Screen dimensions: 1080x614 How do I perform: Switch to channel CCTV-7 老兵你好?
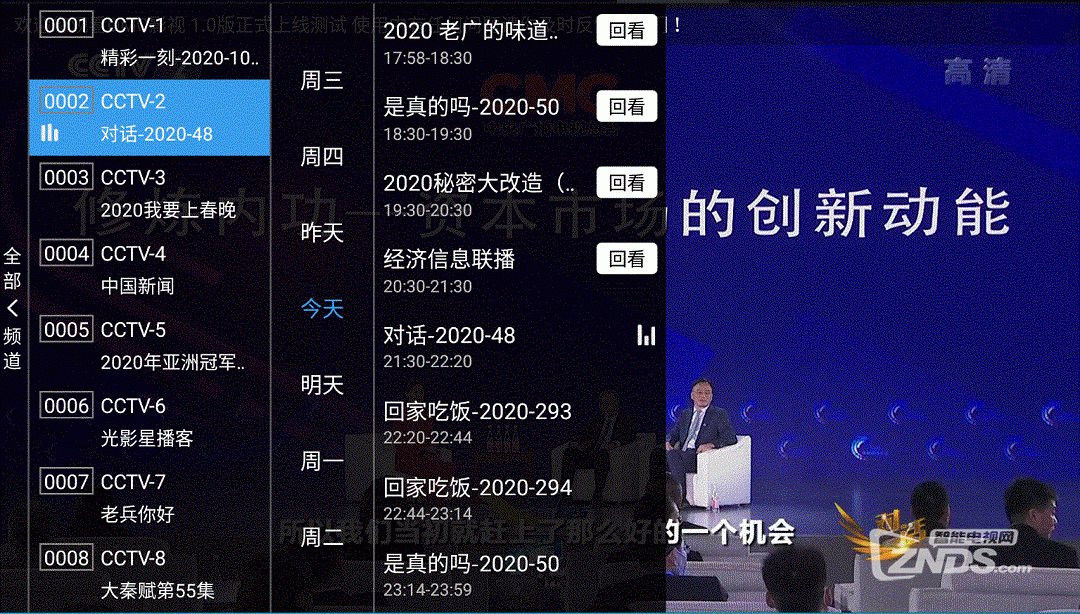point(150,497)
